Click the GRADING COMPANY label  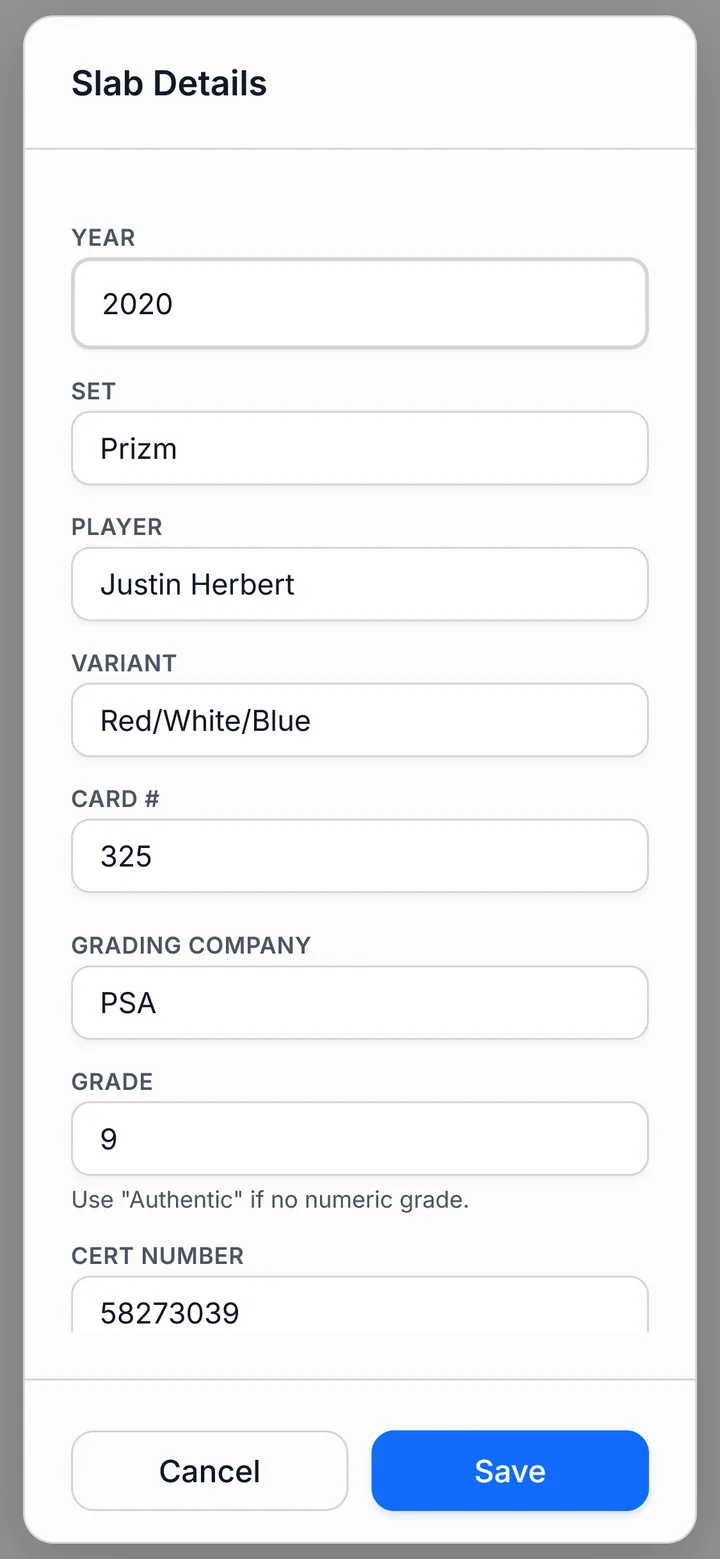191,945
